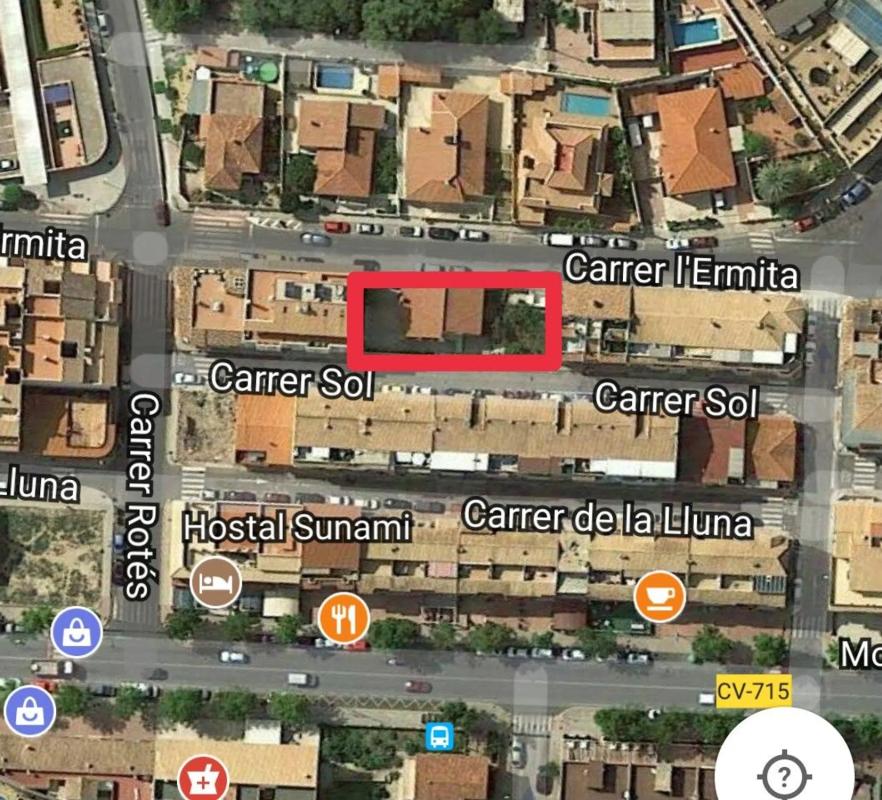Open the orange cafe cup marker
This screenshot has width=882, height=800.
tap(659, 597)
